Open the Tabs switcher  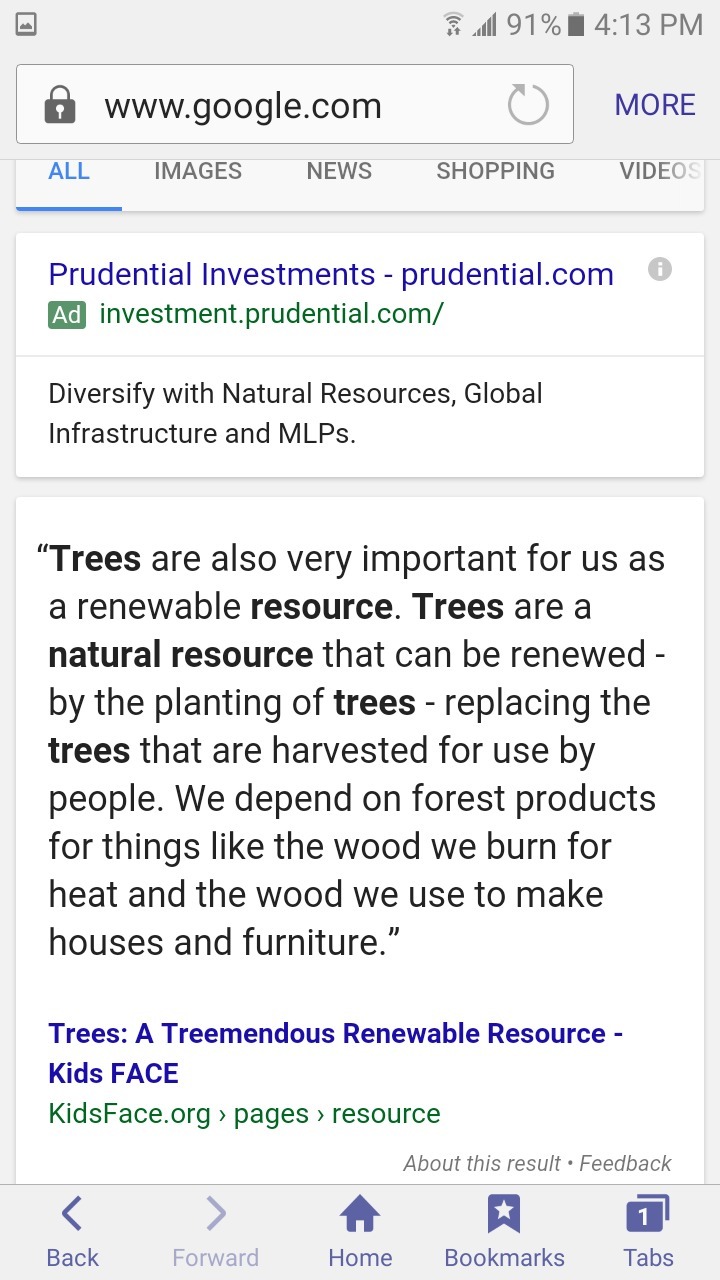(648, 1233)
